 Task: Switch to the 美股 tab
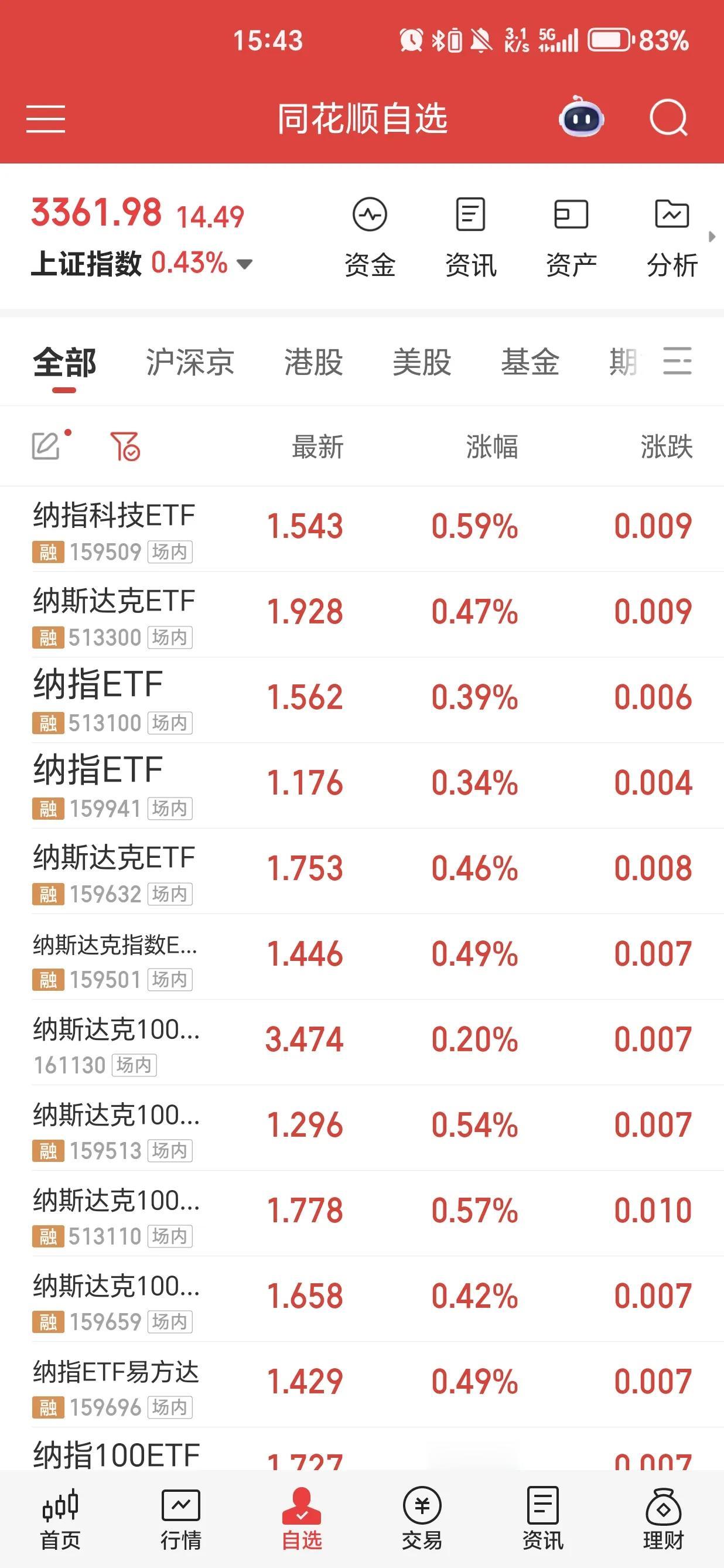pos(422,363)
